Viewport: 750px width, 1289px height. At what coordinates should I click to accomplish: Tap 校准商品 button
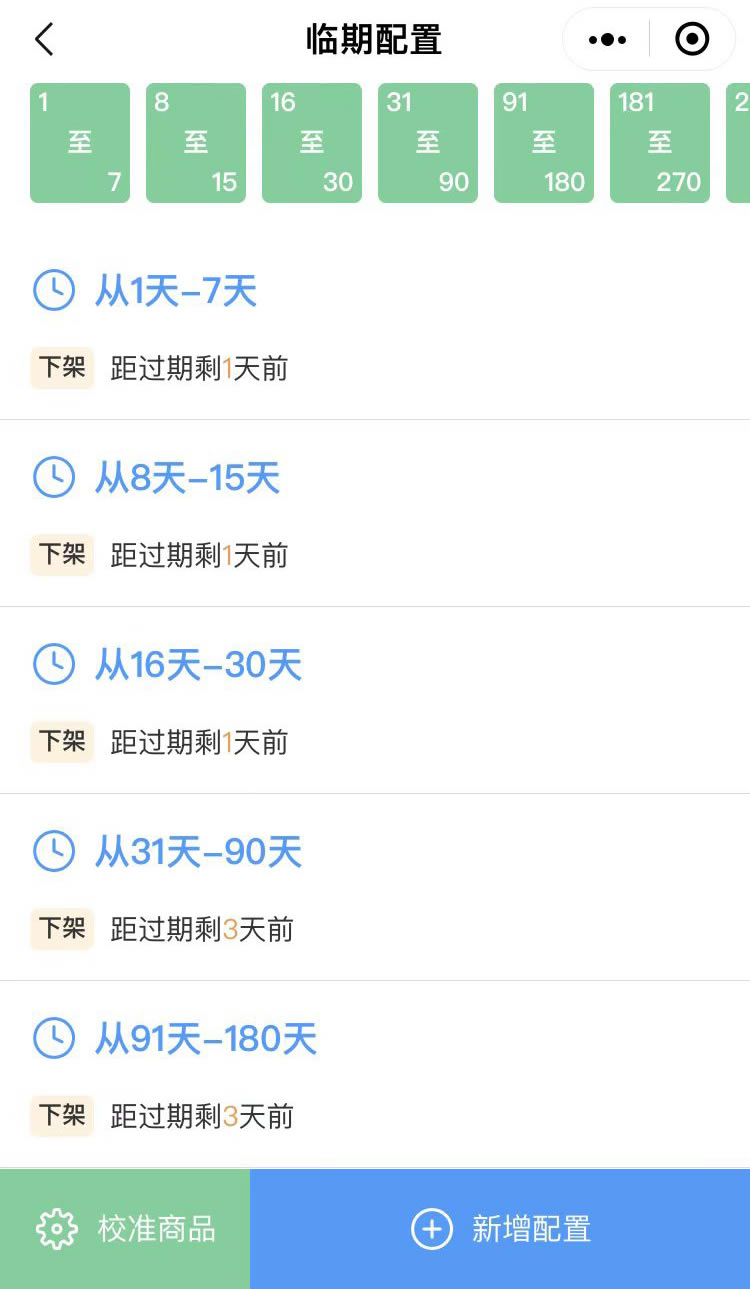[x=125, y=1229]
